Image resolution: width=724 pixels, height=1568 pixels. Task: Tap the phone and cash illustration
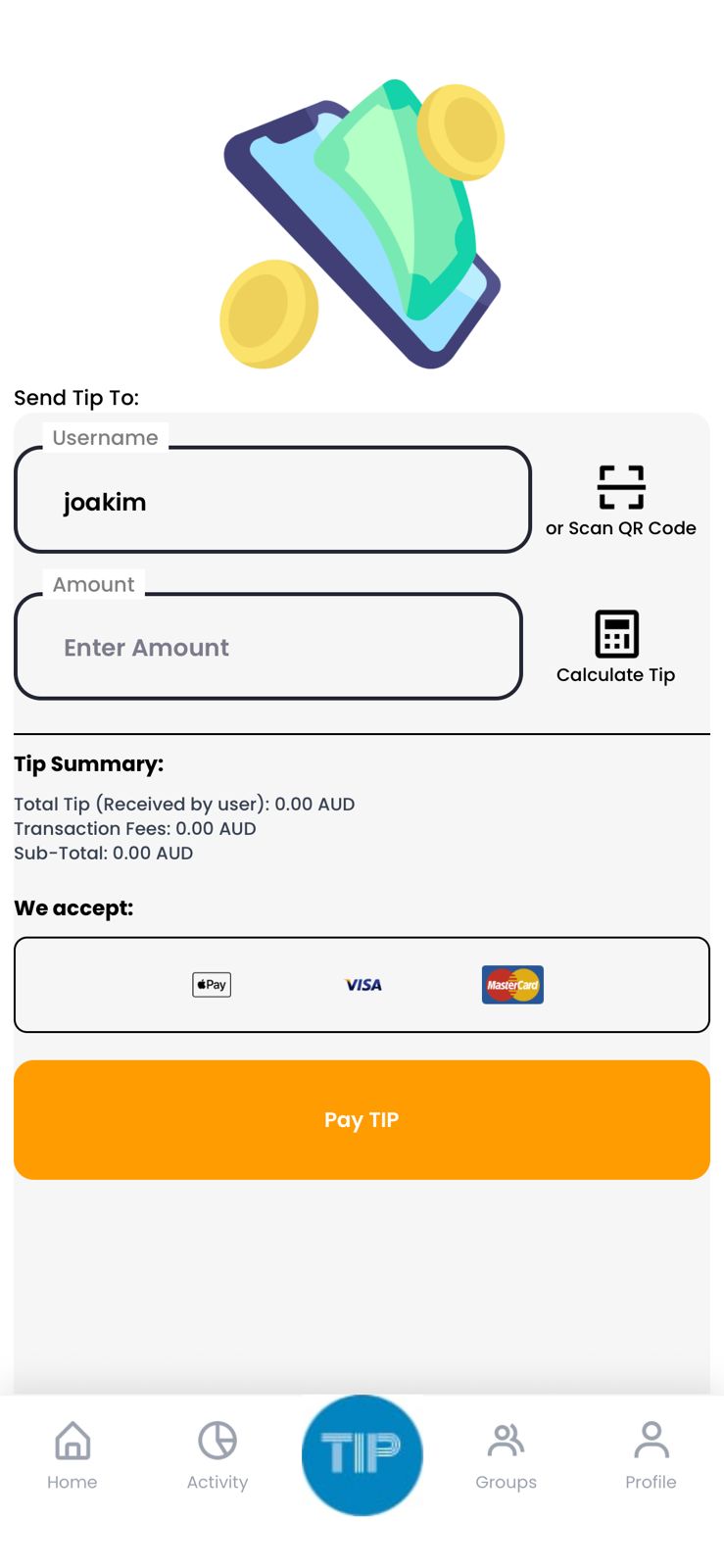(362, 220)
